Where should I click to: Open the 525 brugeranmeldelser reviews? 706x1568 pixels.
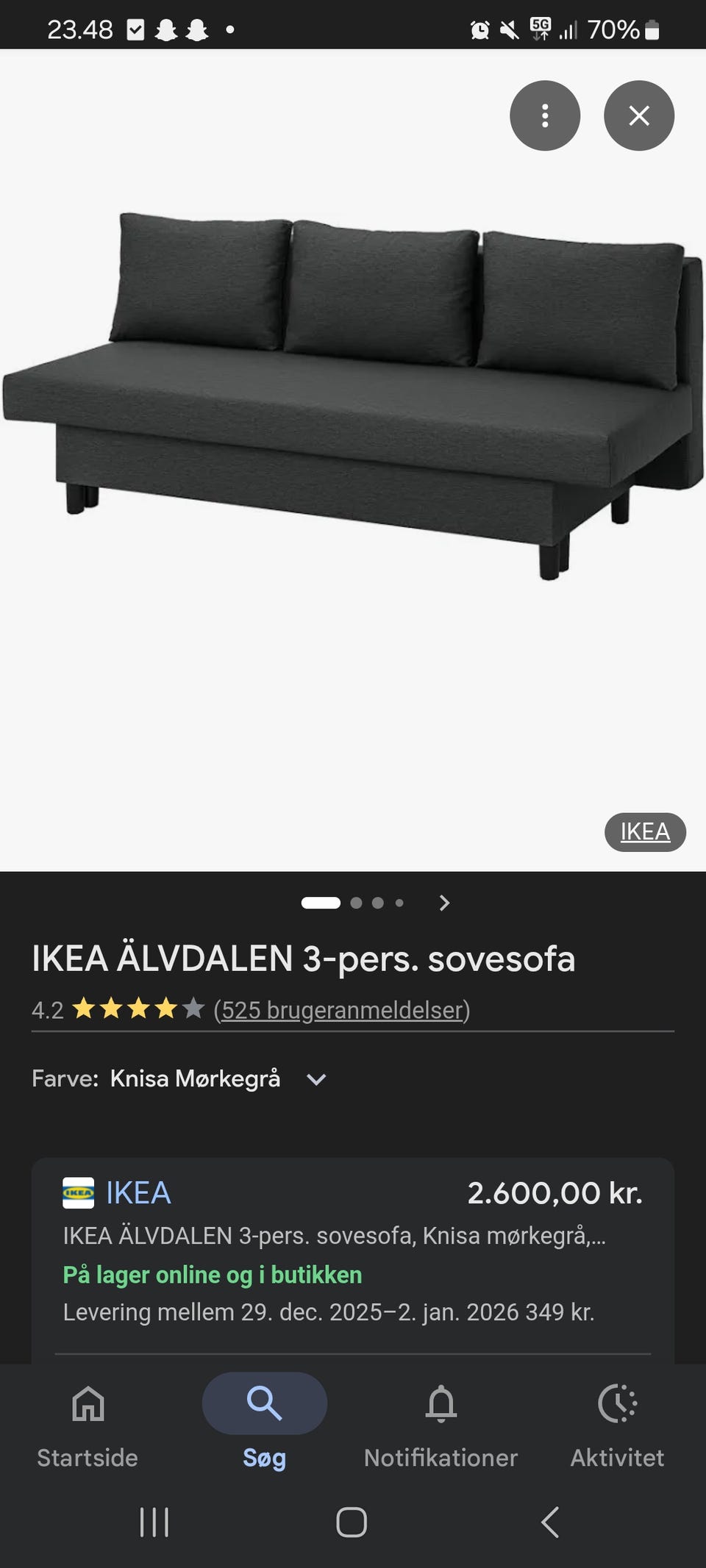click(x=341, y=1010)
